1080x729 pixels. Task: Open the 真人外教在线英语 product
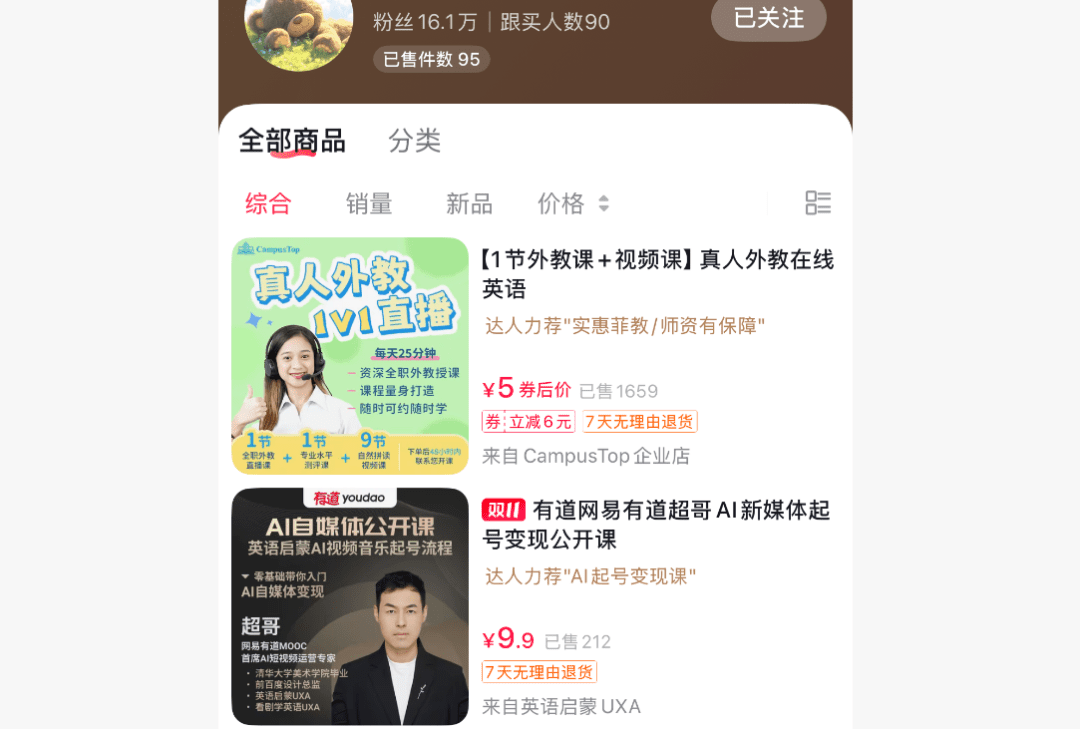coord(657,274)
